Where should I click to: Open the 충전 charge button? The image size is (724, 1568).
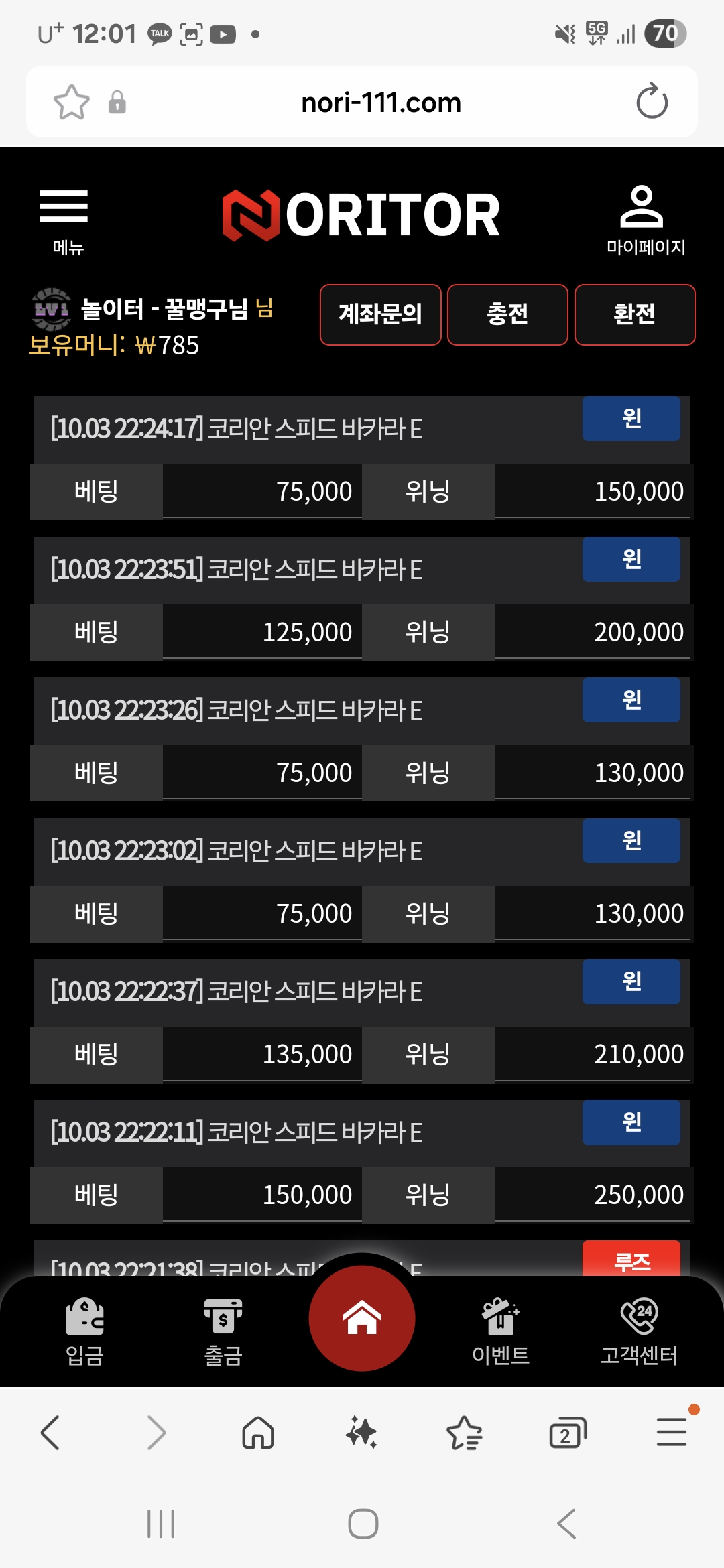[507, 314]
